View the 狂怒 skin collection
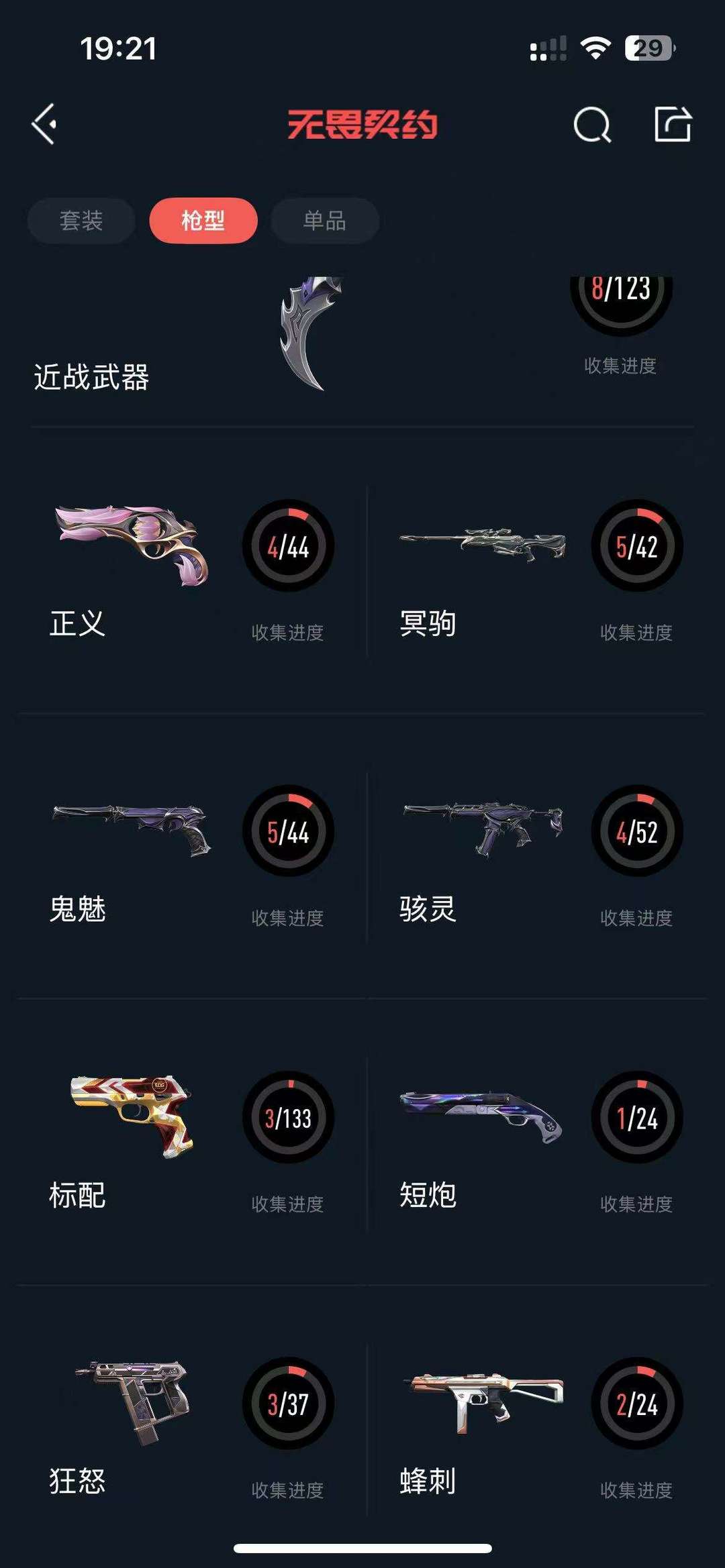The height and width of the screenshot is (1568, 725). click(x=191, y=1429)
